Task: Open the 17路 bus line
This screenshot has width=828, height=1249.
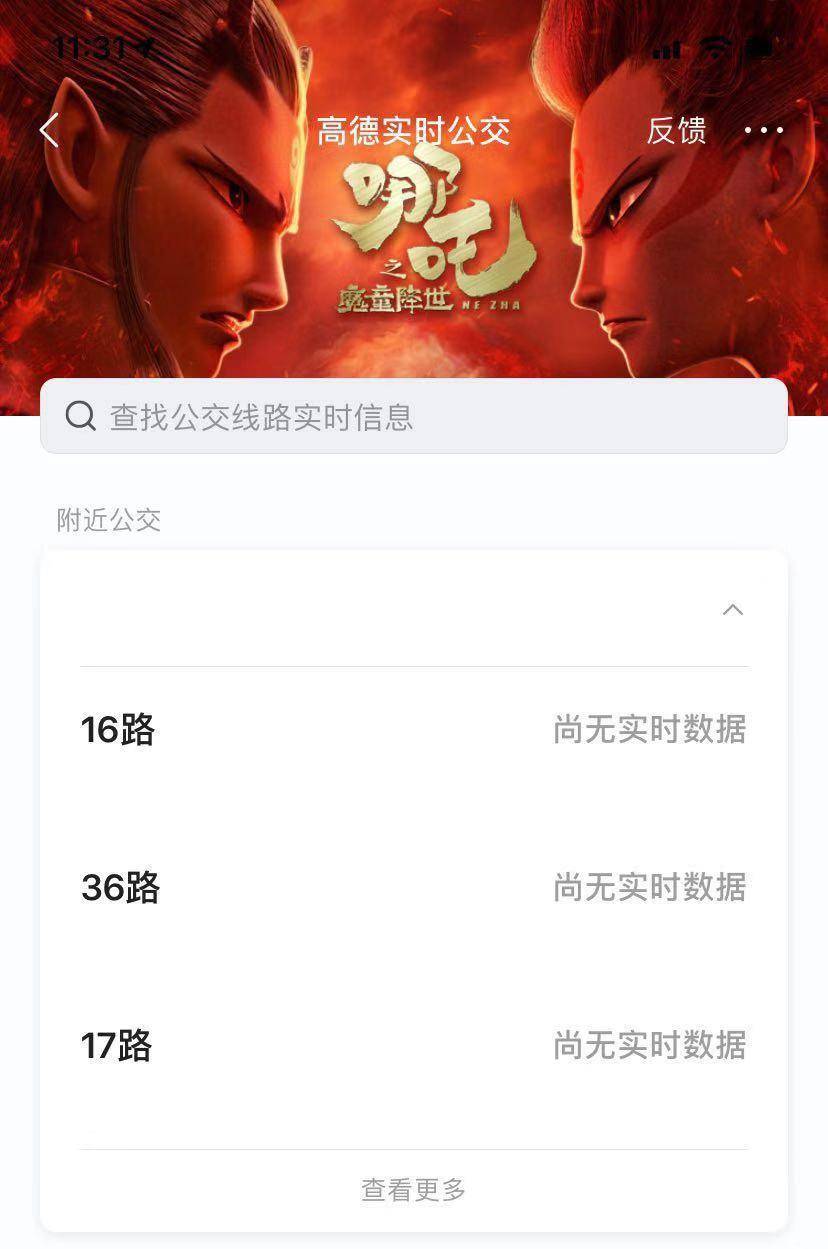Action: pyautogui.click(x=413, y=1046)
